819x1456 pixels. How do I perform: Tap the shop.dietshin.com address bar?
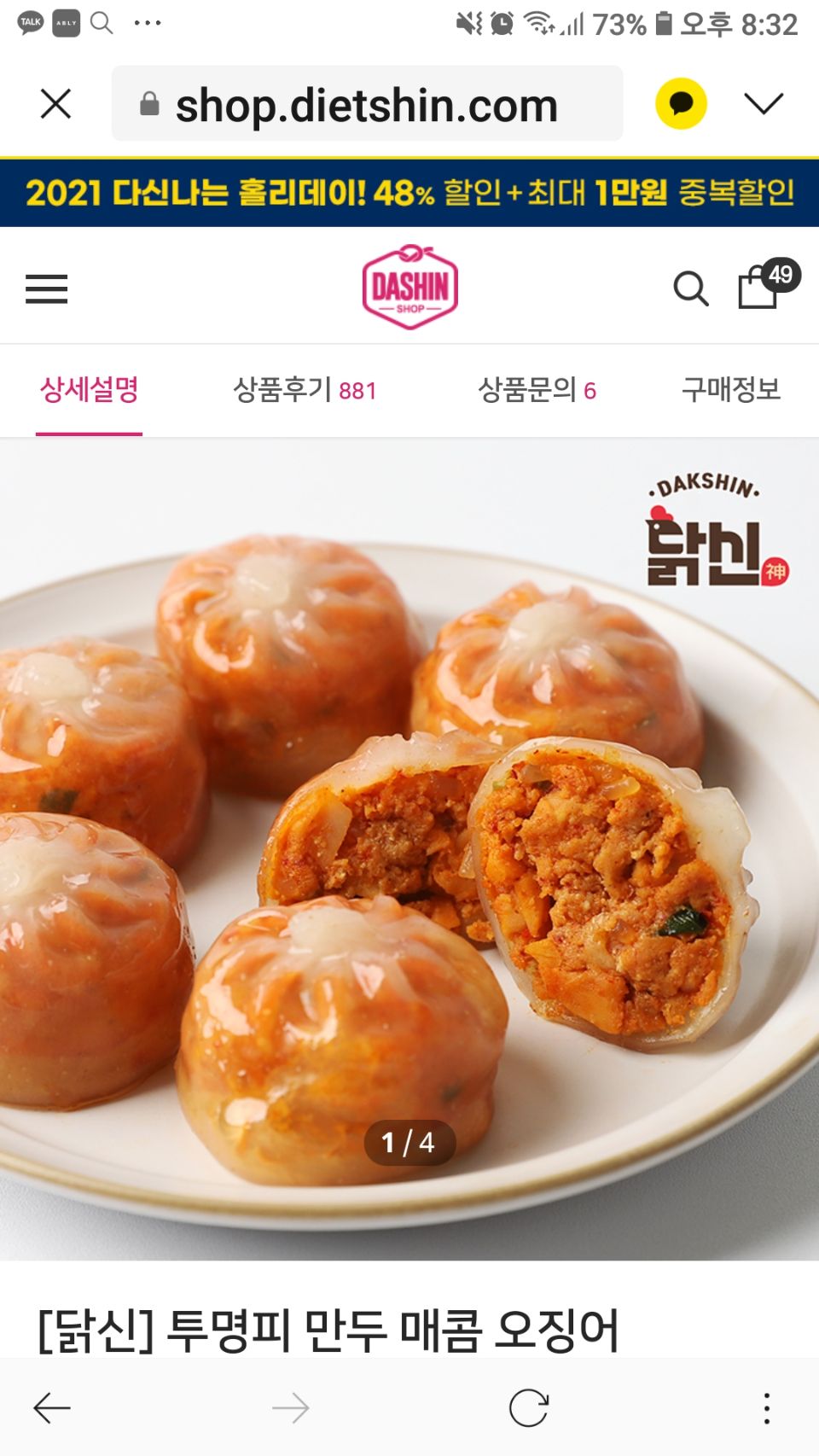(367, 105)
